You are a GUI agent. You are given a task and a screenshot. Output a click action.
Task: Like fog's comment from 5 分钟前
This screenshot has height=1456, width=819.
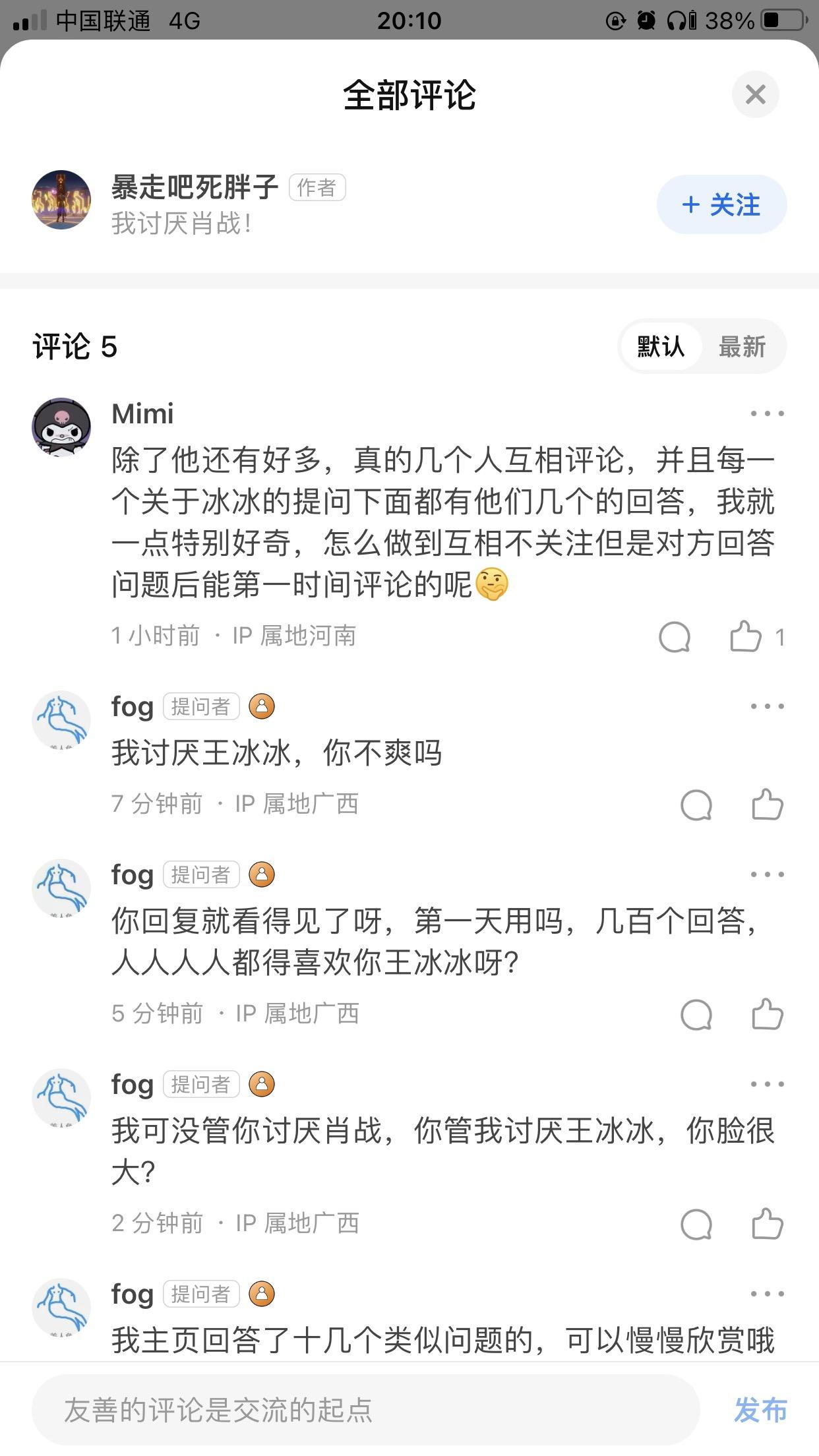point(767,1014)
